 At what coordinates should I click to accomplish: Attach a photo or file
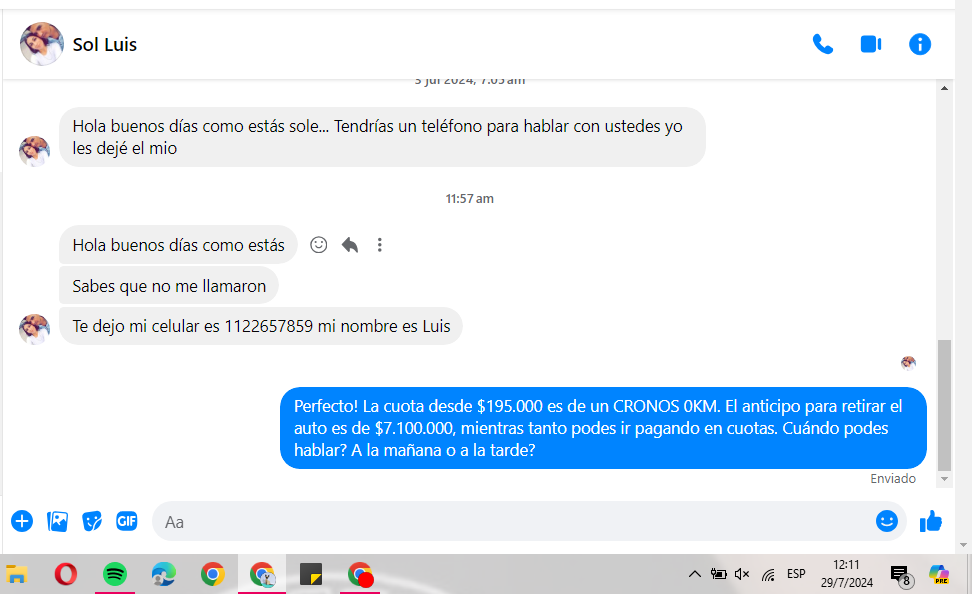pyautogui.click(x=58, y=521)
